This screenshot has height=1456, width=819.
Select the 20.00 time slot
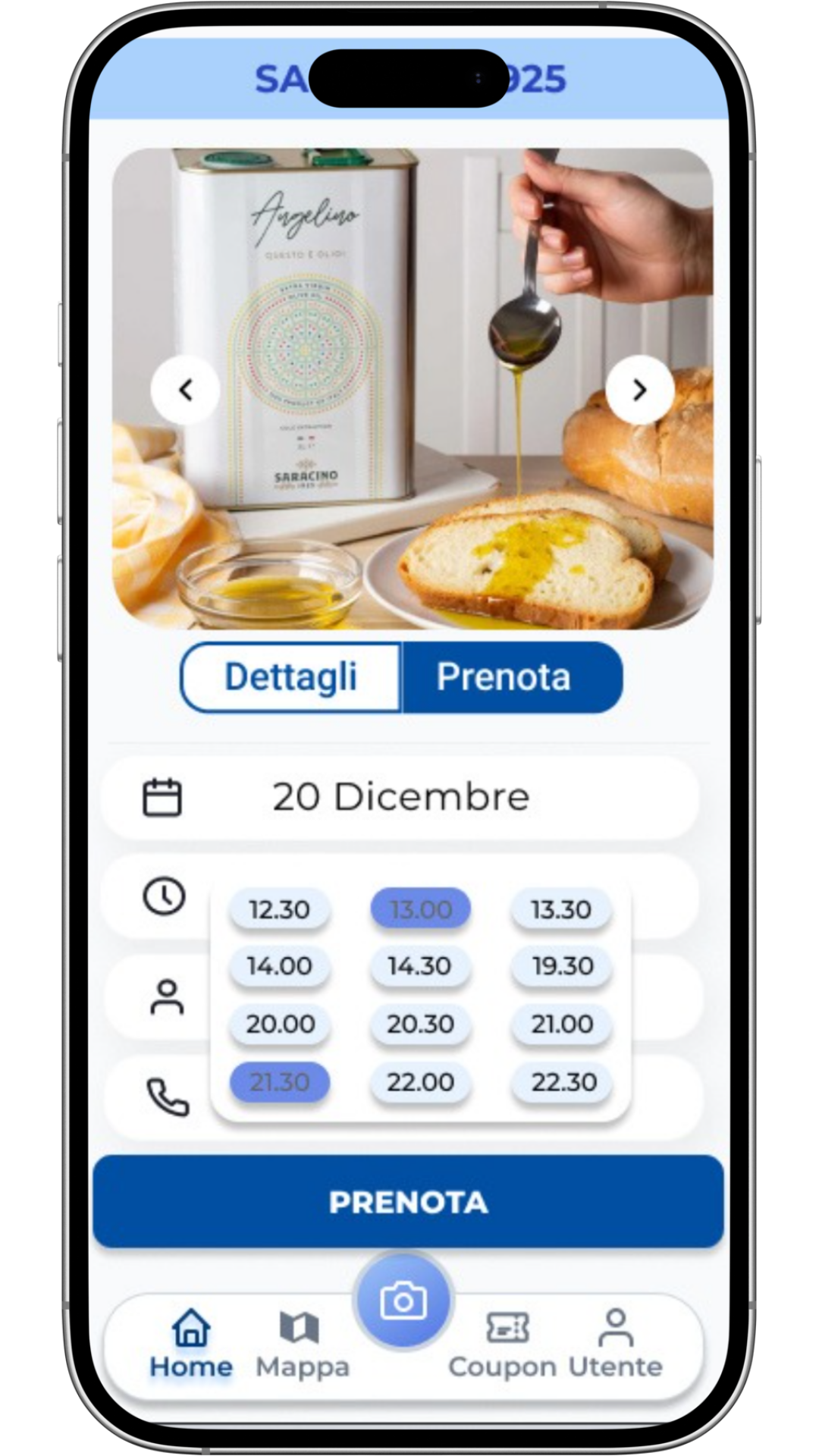(280, 1024)
